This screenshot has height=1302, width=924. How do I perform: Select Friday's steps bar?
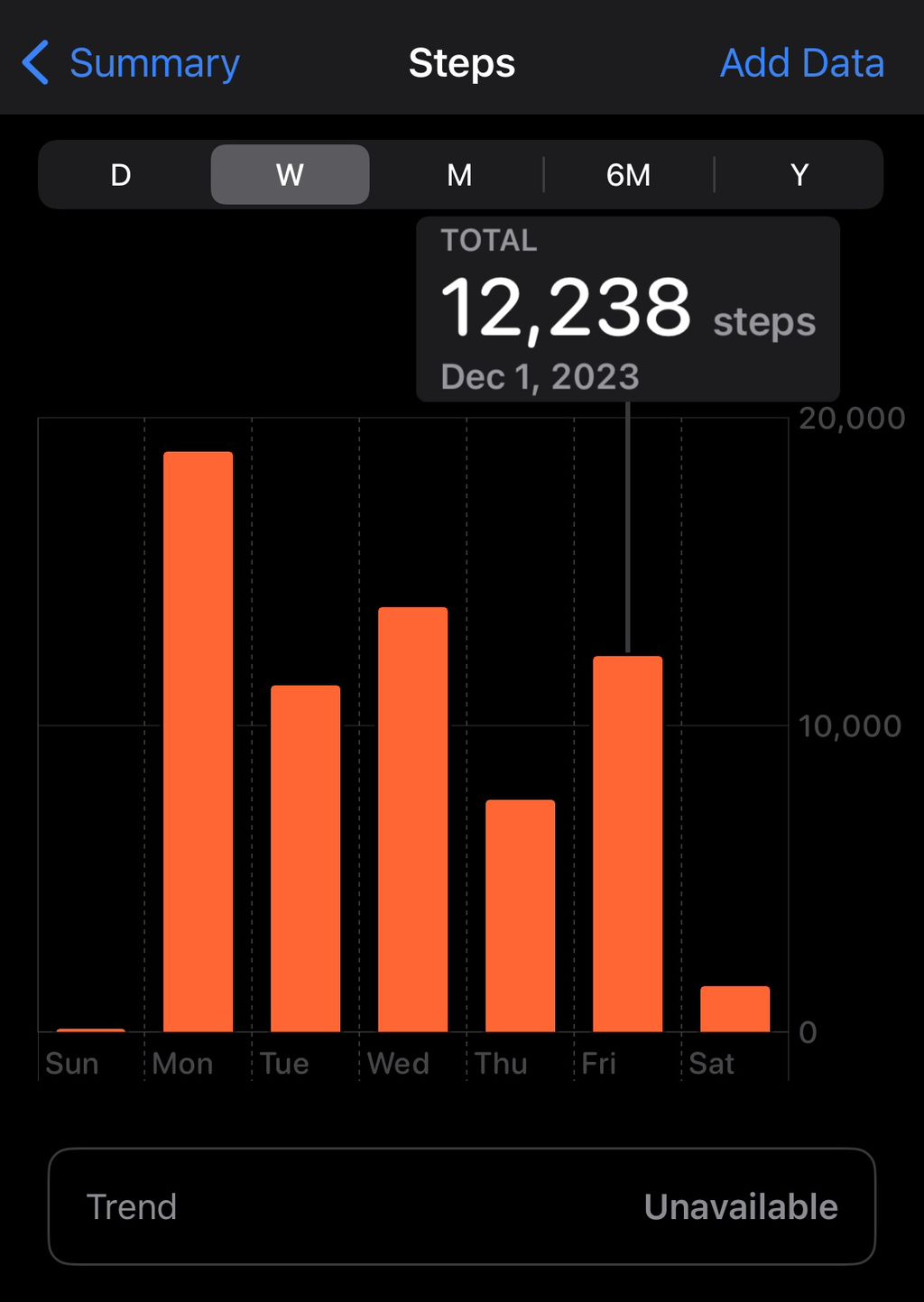click(x=627, y=844)
